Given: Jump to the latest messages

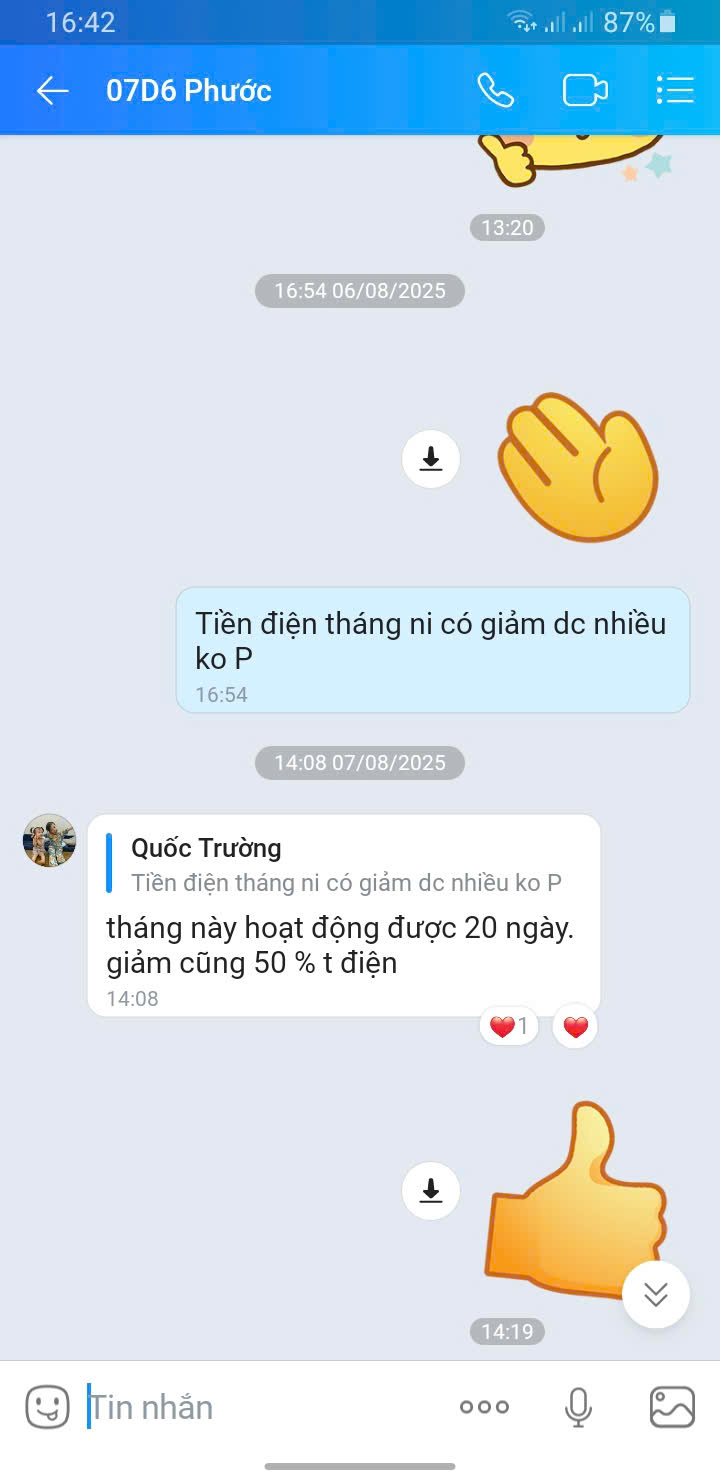Looking at the screenshot, I should (656, 1295).
